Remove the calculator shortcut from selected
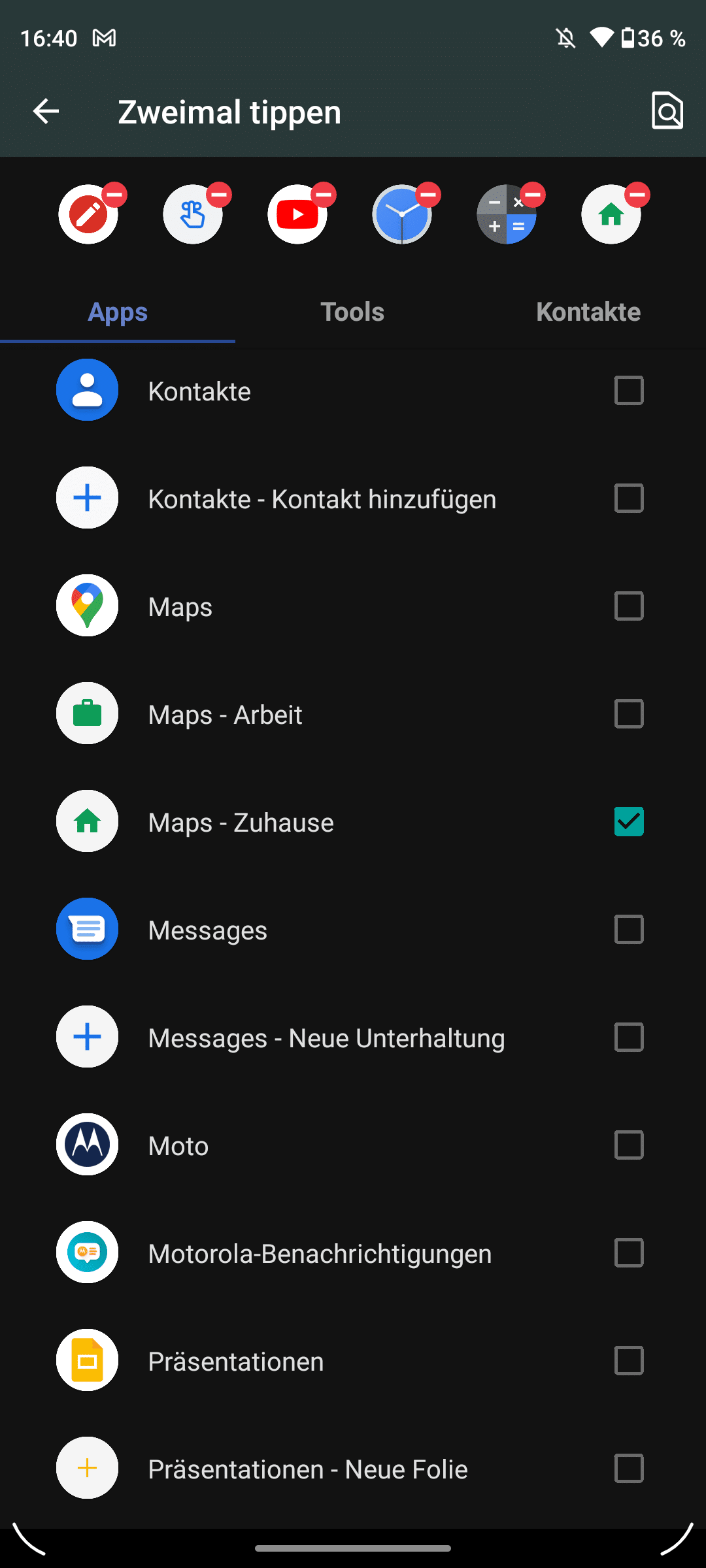 pos(532,195)
